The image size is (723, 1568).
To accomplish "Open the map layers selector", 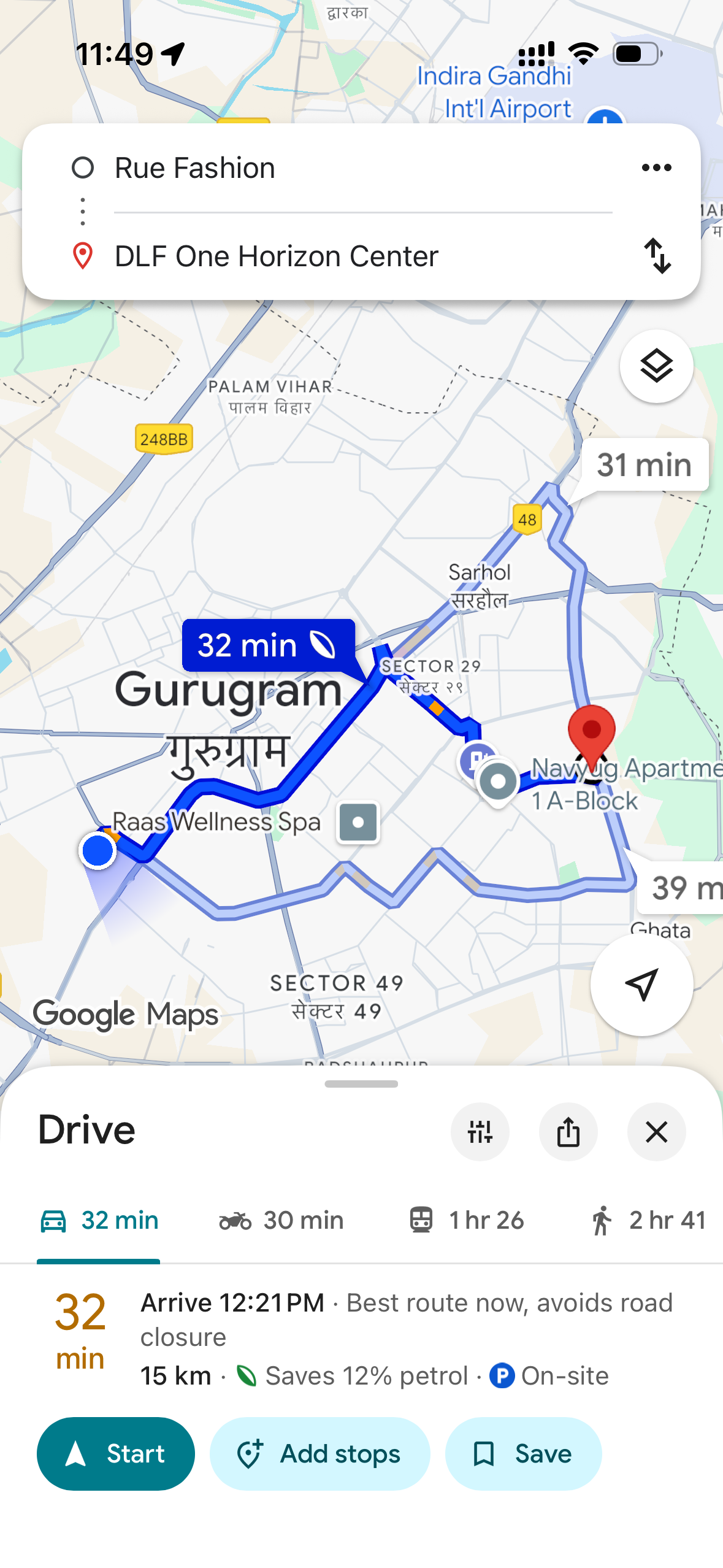I will point(656,366).
